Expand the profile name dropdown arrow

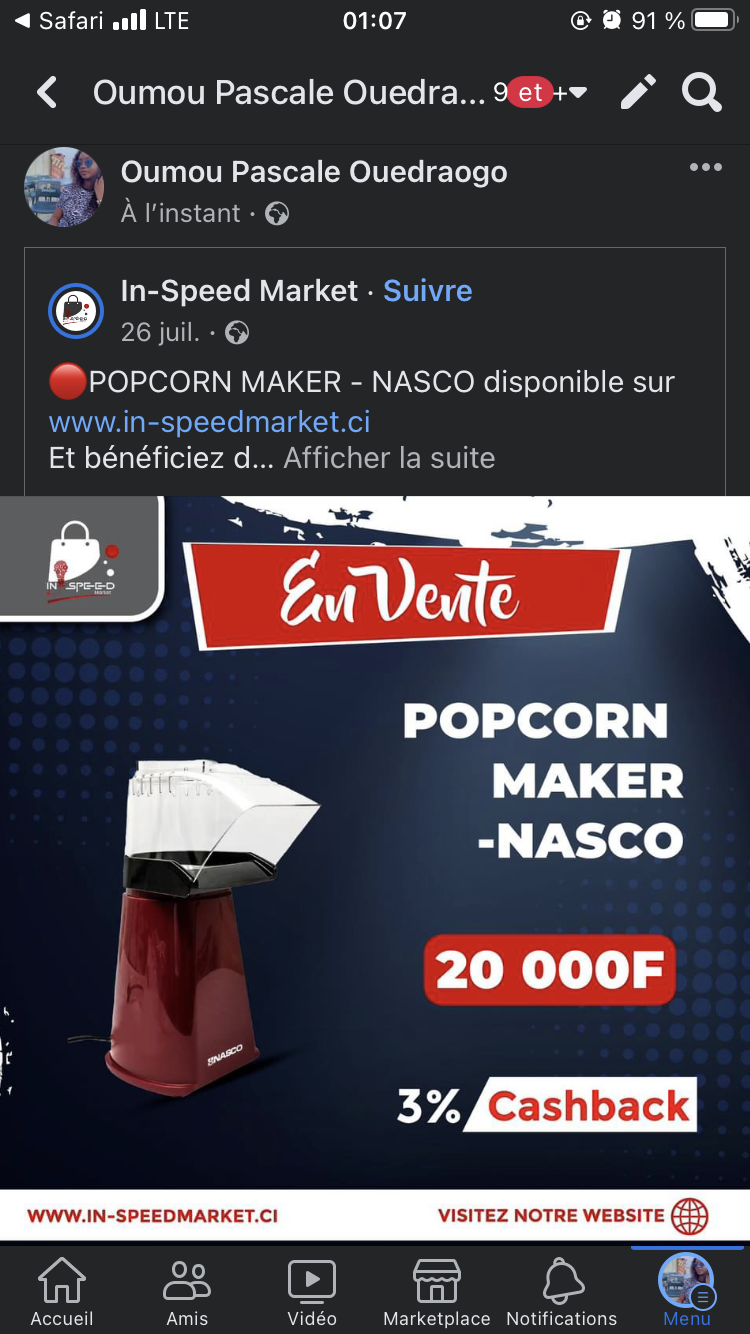(x=577, y=93)
